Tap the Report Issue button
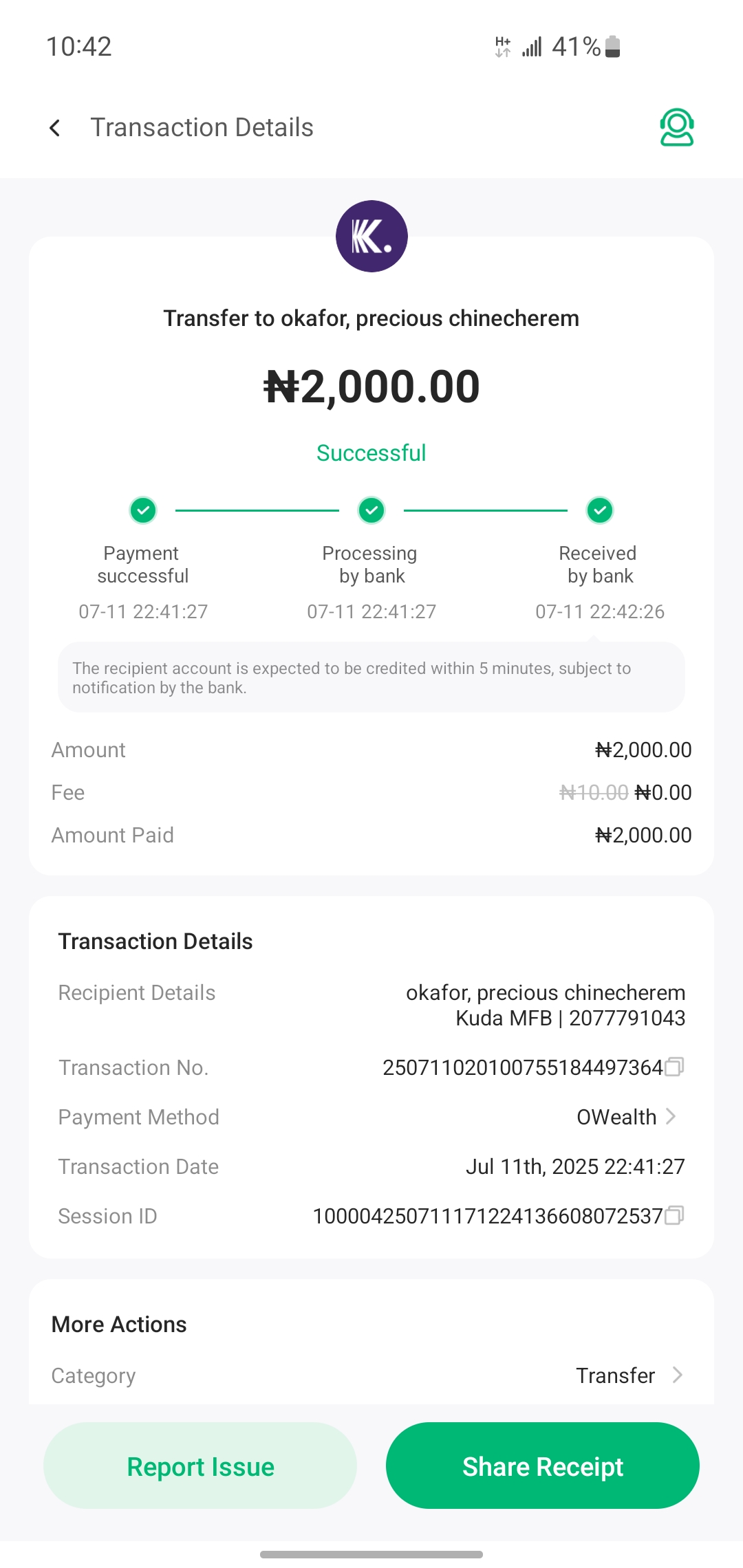Viewport: 743px width, 1568px height. tap(200, 1466)
